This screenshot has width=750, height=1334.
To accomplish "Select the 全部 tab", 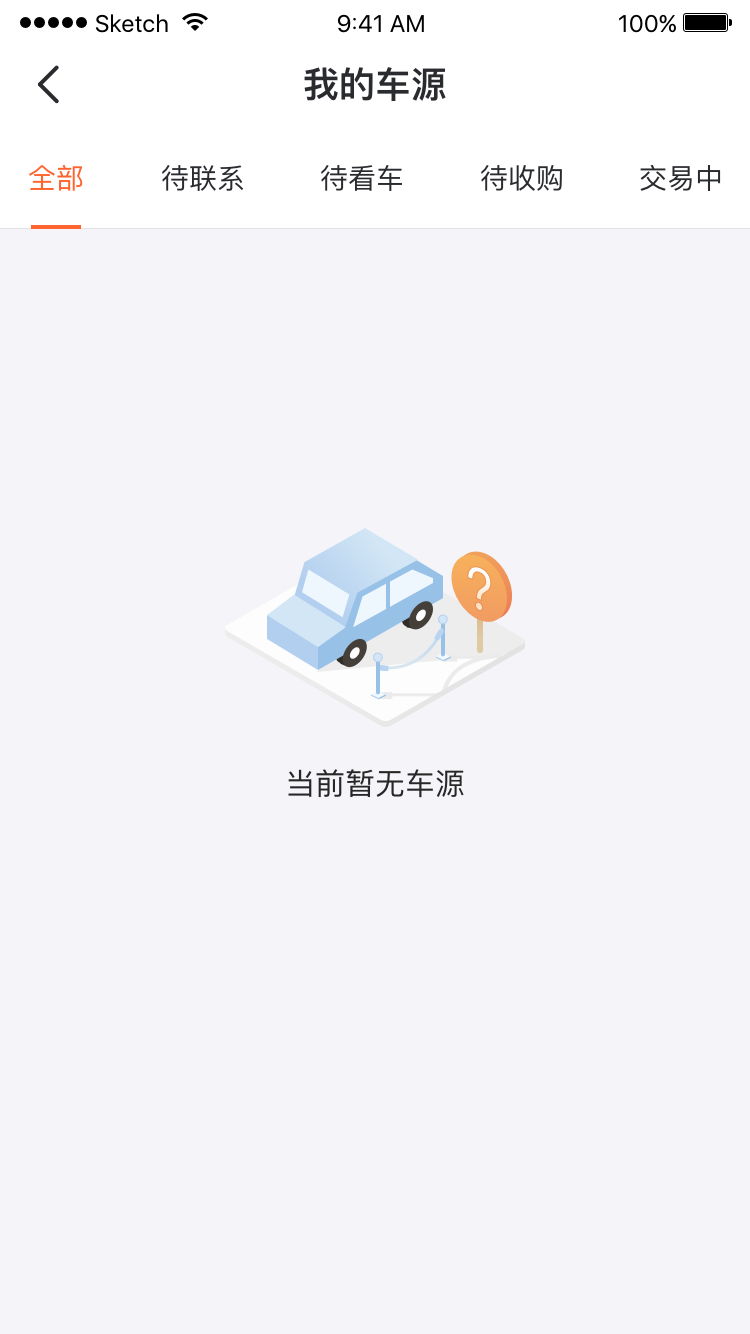I will click(56, 179).
